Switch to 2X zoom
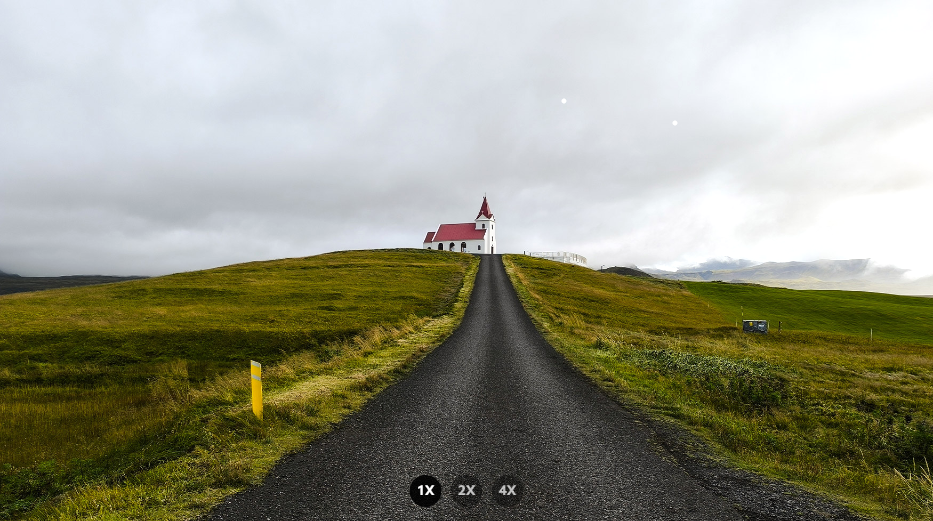 pos(466,490)
